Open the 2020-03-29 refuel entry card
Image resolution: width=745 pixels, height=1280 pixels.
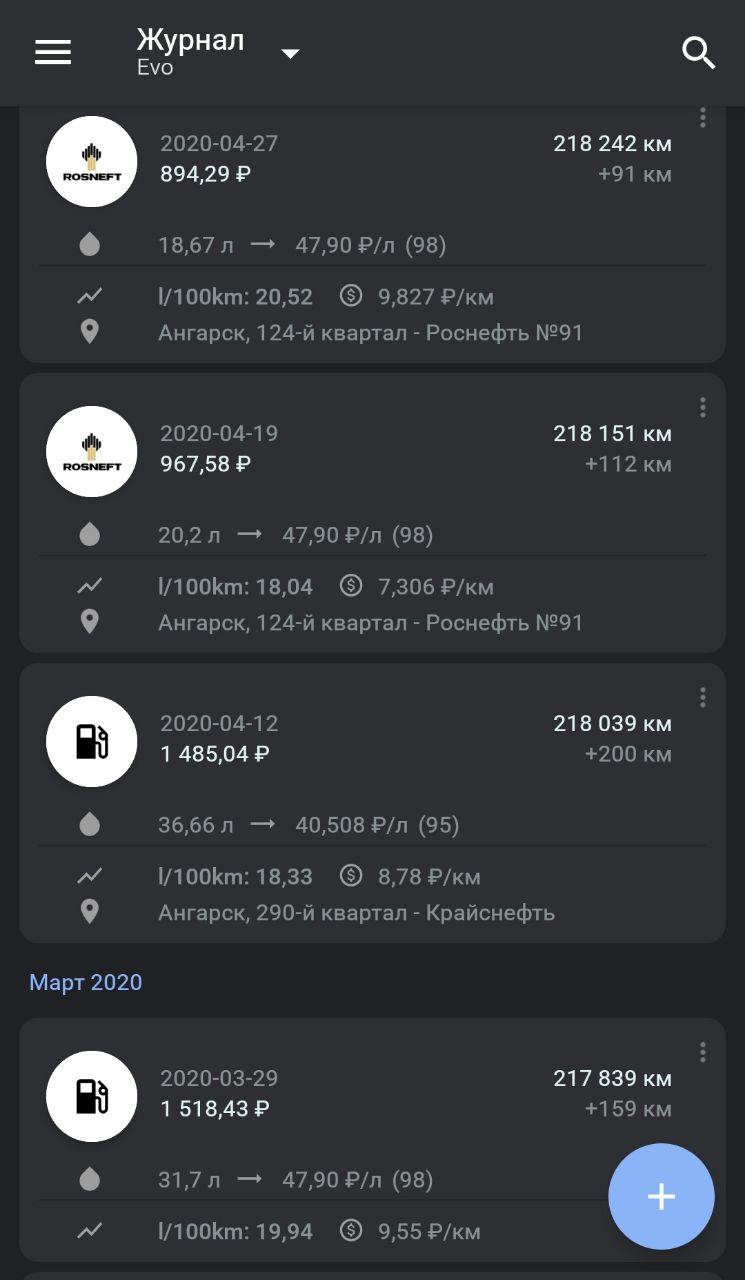(372, 1140)
